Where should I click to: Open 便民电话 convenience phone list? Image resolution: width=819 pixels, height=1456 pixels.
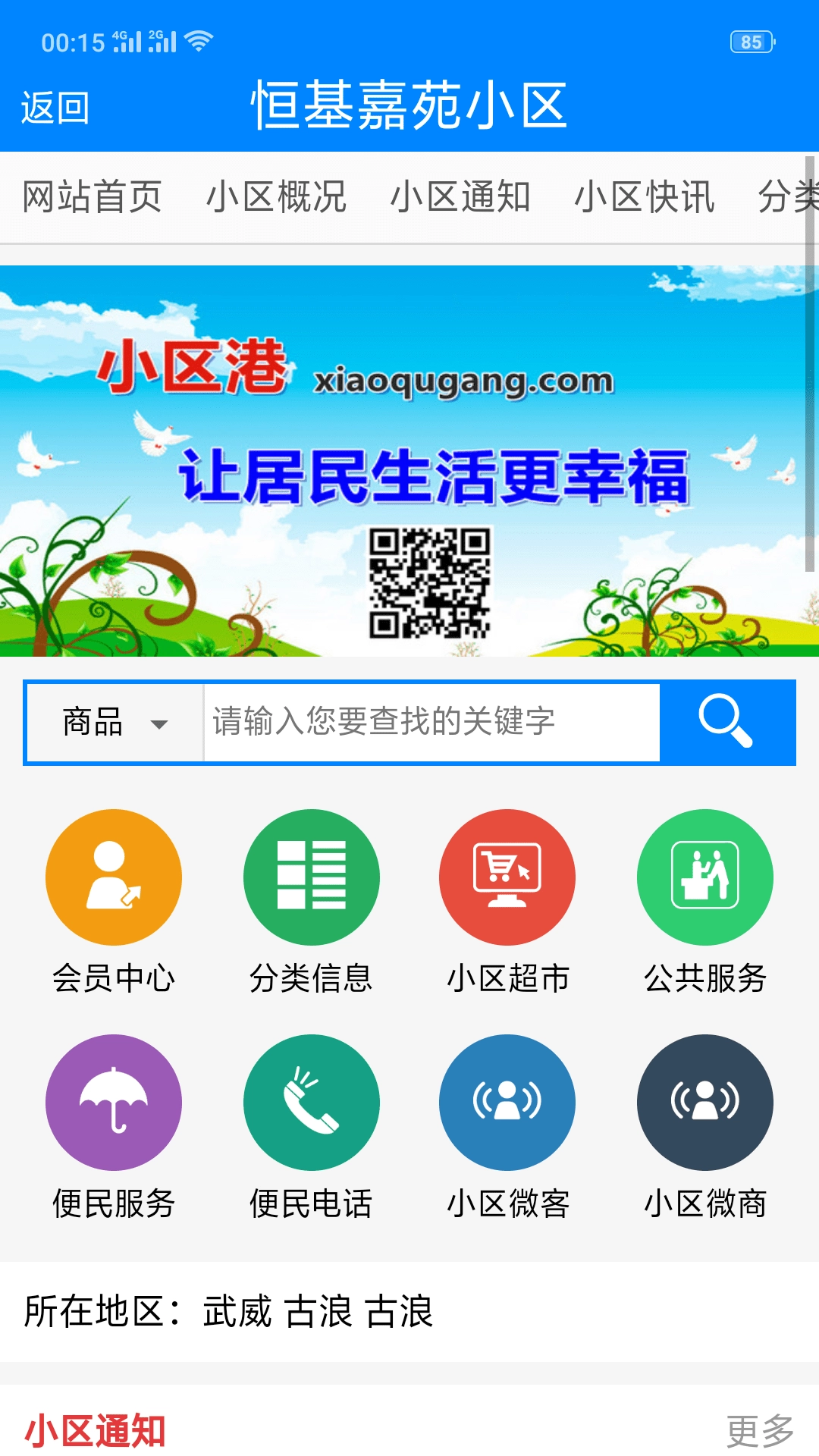click(x=311, y=1103)
